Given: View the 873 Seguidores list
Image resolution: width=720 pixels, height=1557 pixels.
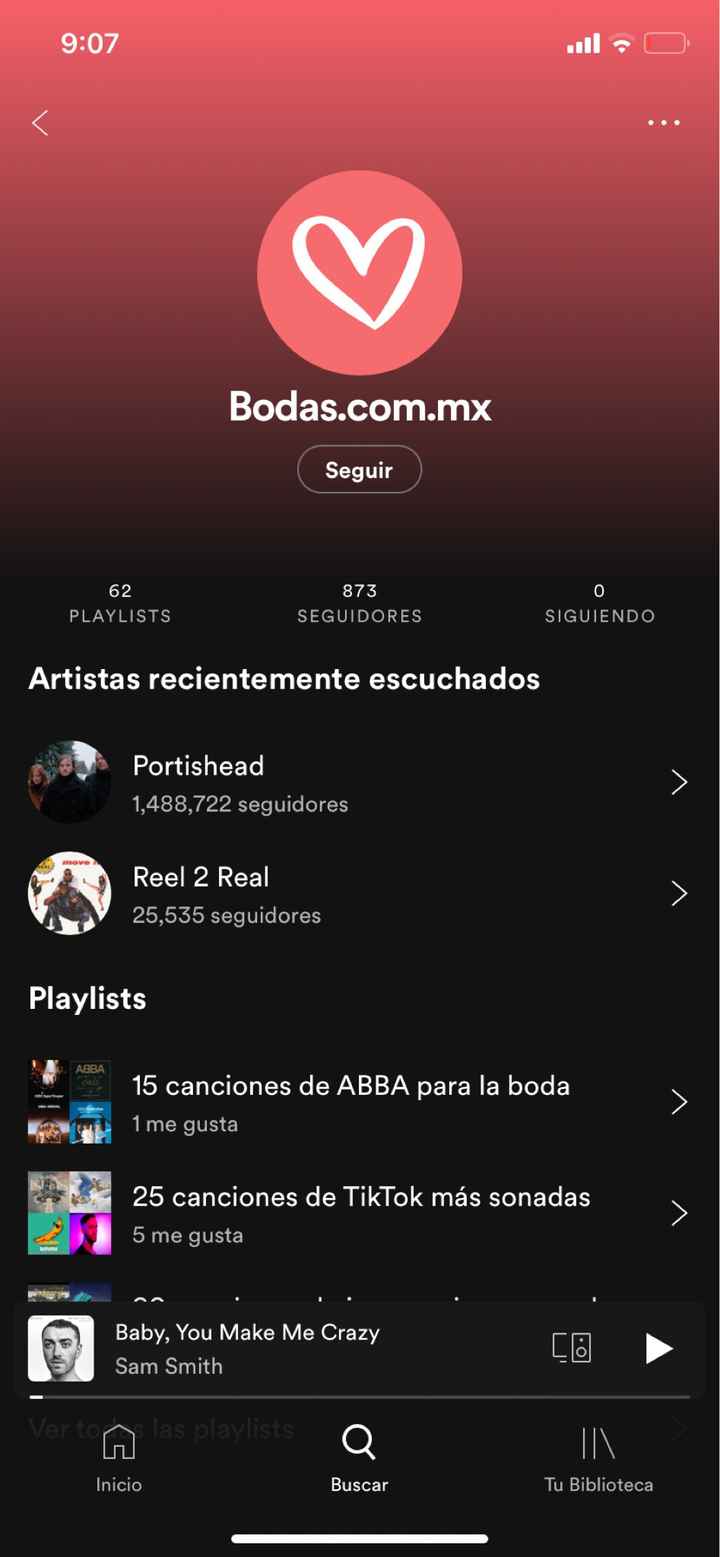Looking at the screenshot, I should point(359,602).
